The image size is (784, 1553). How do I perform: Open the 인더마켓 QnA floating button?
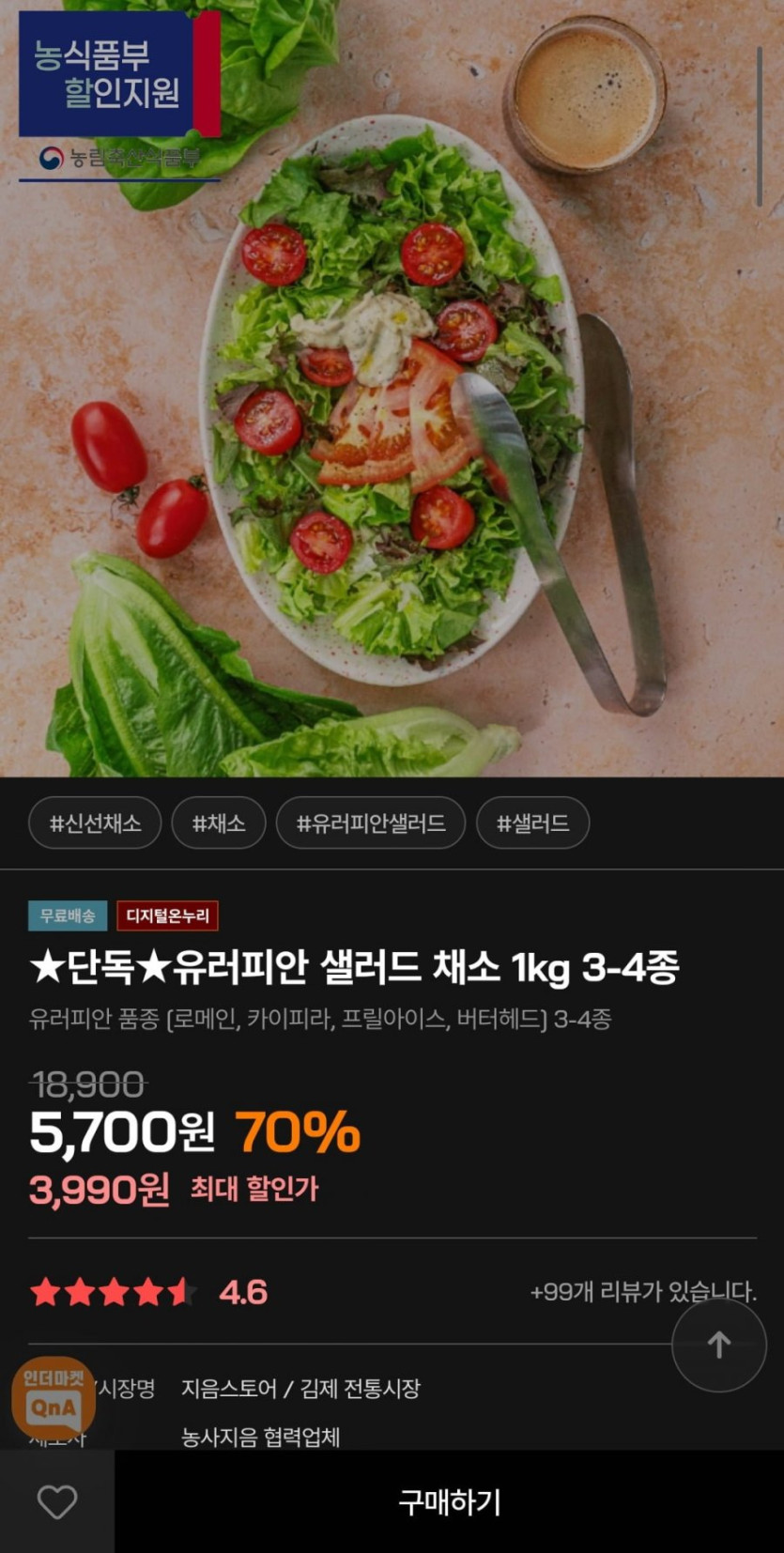53,1399
